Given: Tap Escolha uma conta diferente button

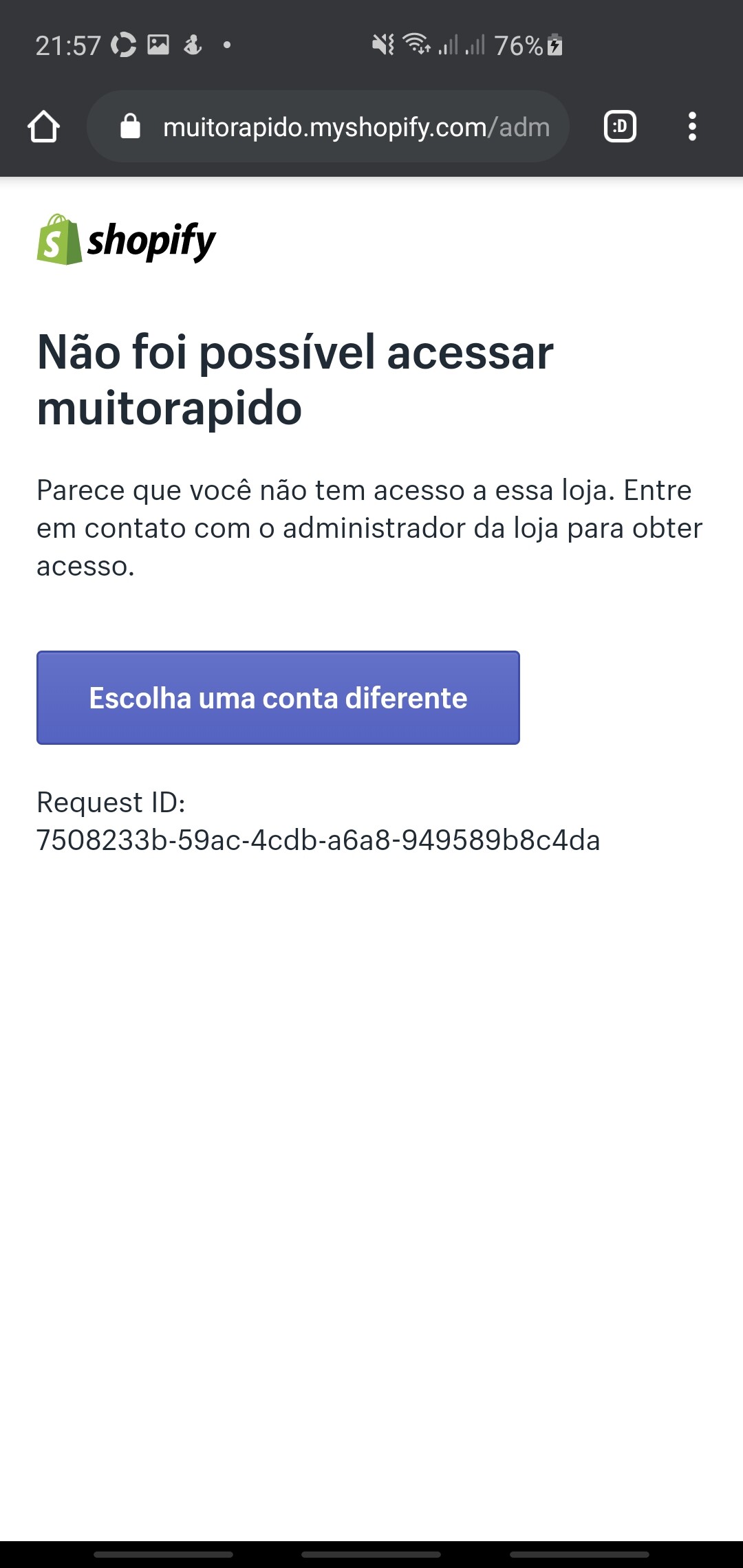Looking at the screenshot, I should point(278,697).
